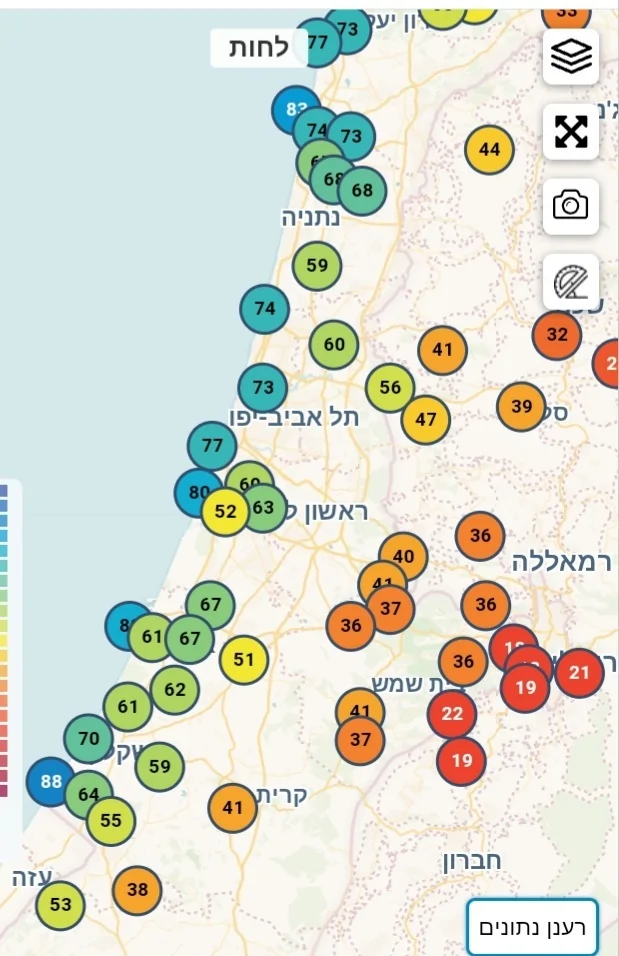Select the yellow marker with value 51
The image size is (619, 956).
click(244, 660)
